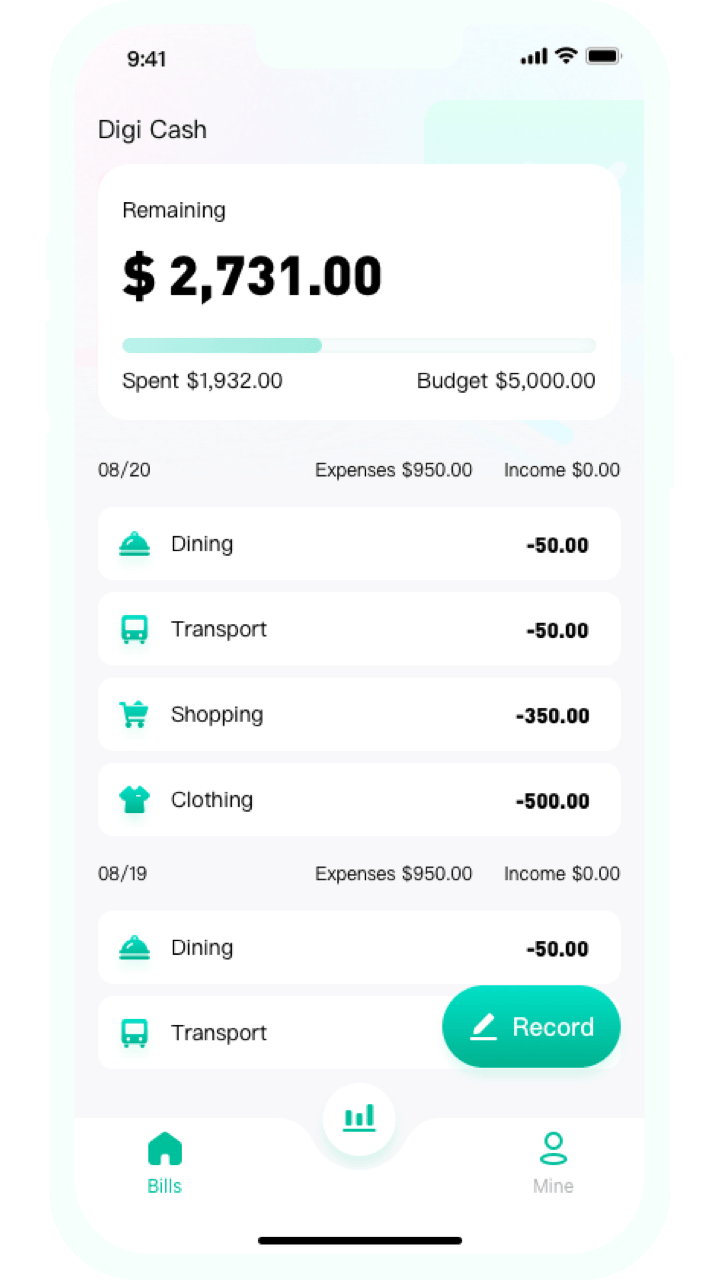Select the Bills tab
The image size is (720, 1280).
pyautogui.click(x=165, y=1162)
